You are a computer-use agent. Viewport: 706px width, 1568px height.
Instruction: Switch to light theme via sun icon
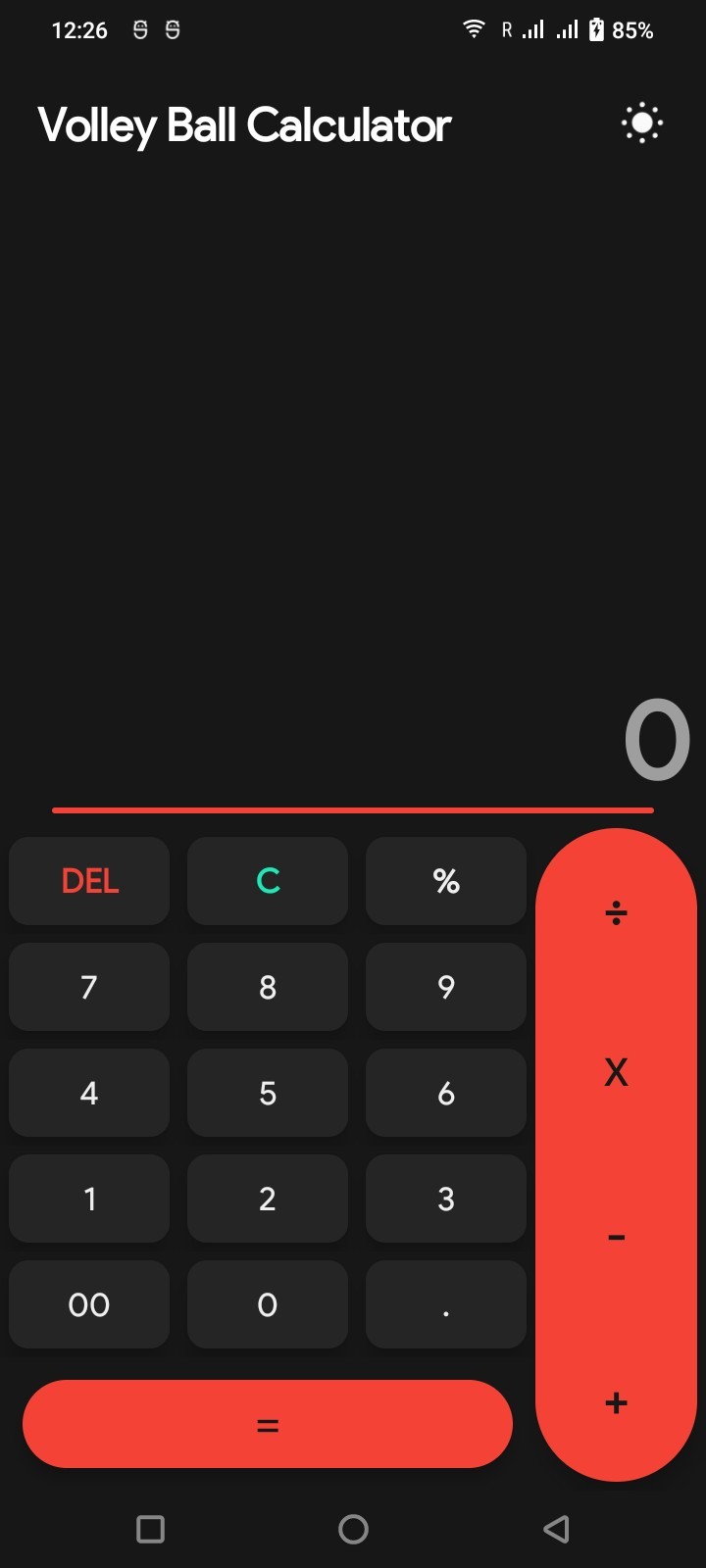coord(642,123)
